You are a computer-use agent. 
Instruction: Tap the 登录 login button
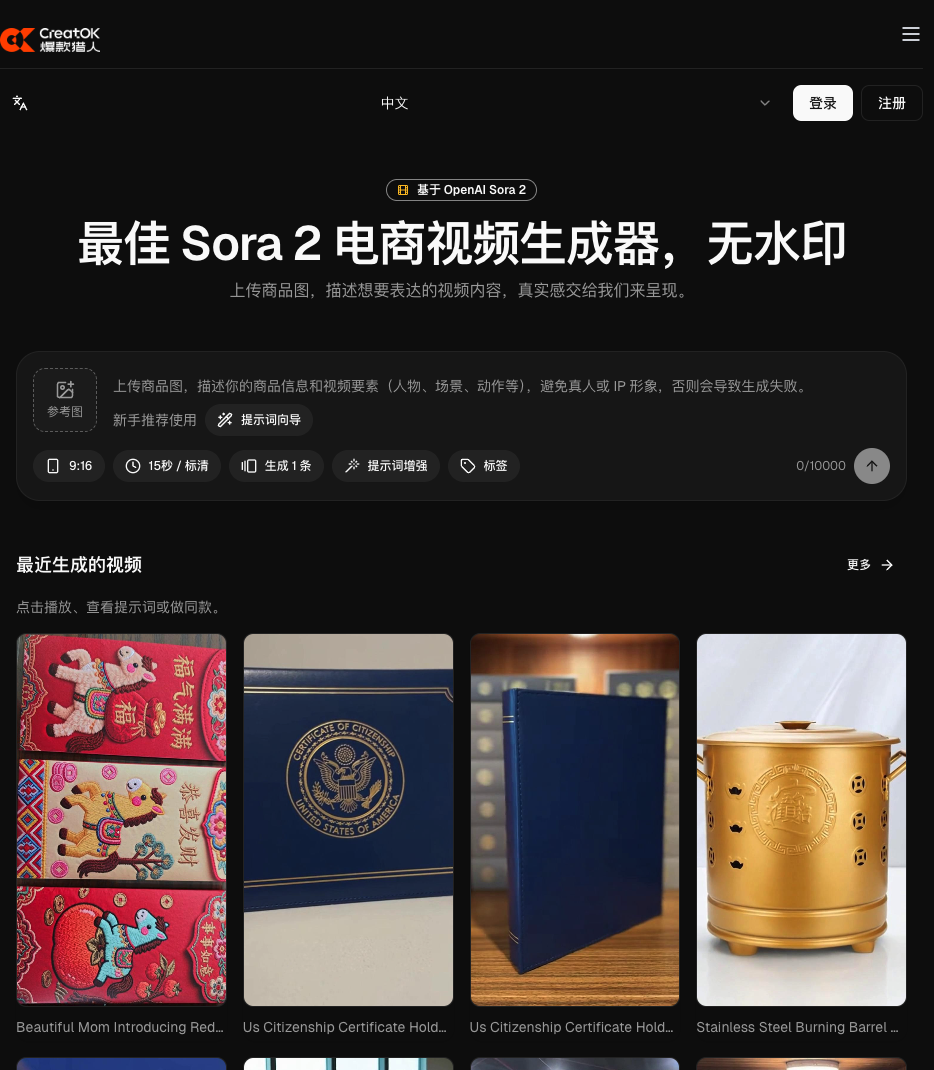point(822,103)
